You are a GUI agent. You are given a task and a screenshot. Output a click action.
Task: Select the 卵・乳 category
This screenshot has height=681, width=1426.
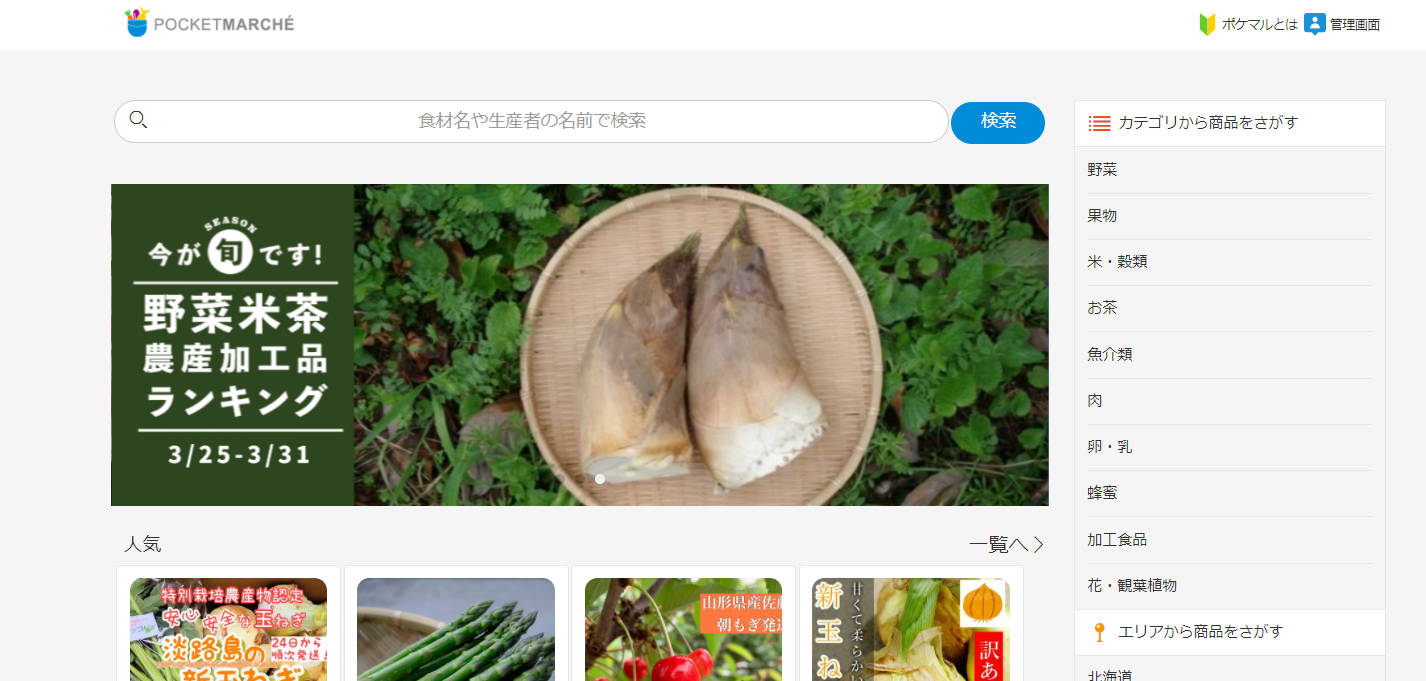click(x=1110, y=447)
